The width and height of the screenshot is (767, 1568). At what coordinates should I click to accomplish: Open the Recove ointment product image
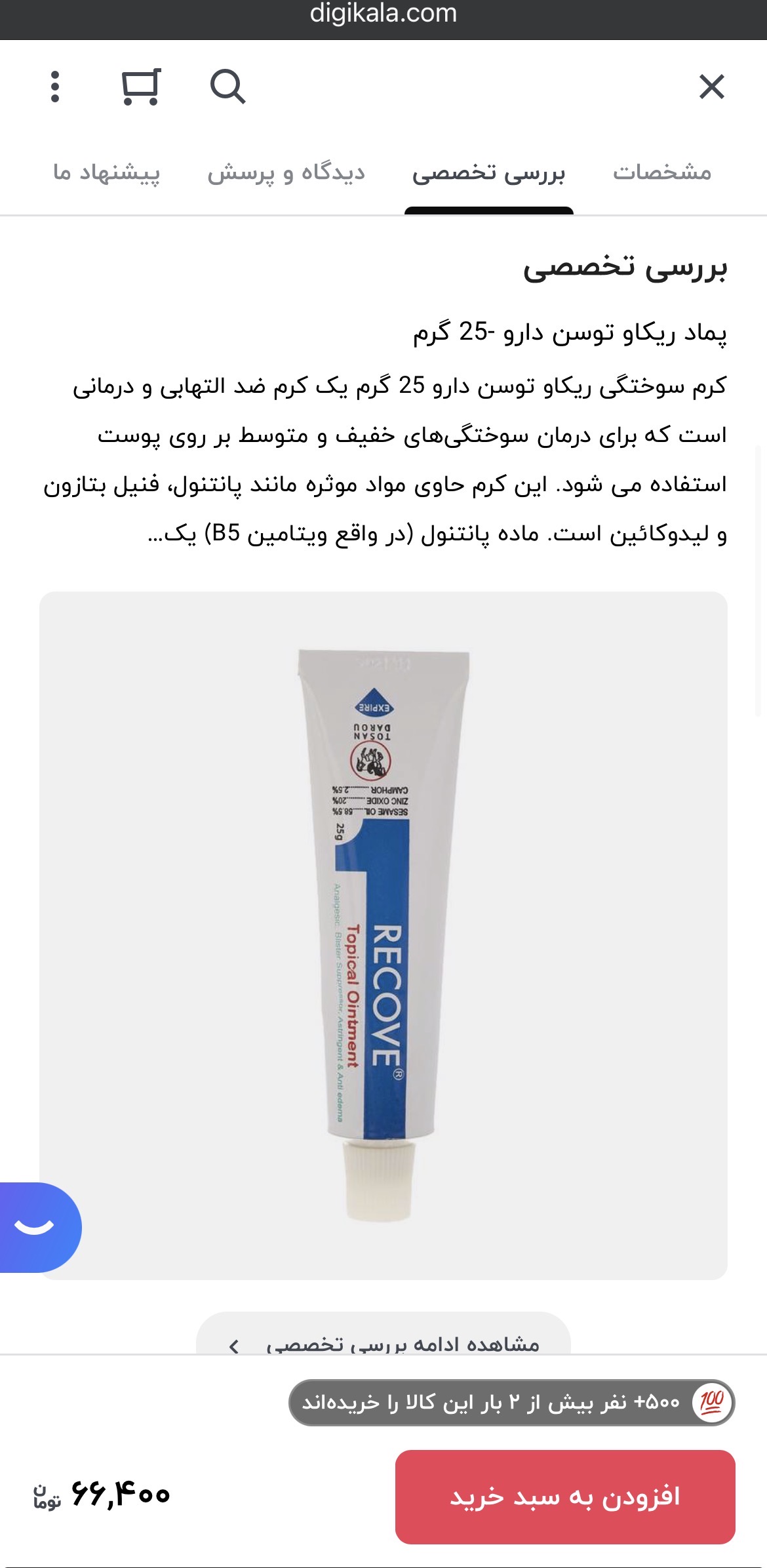coord(383,935)
